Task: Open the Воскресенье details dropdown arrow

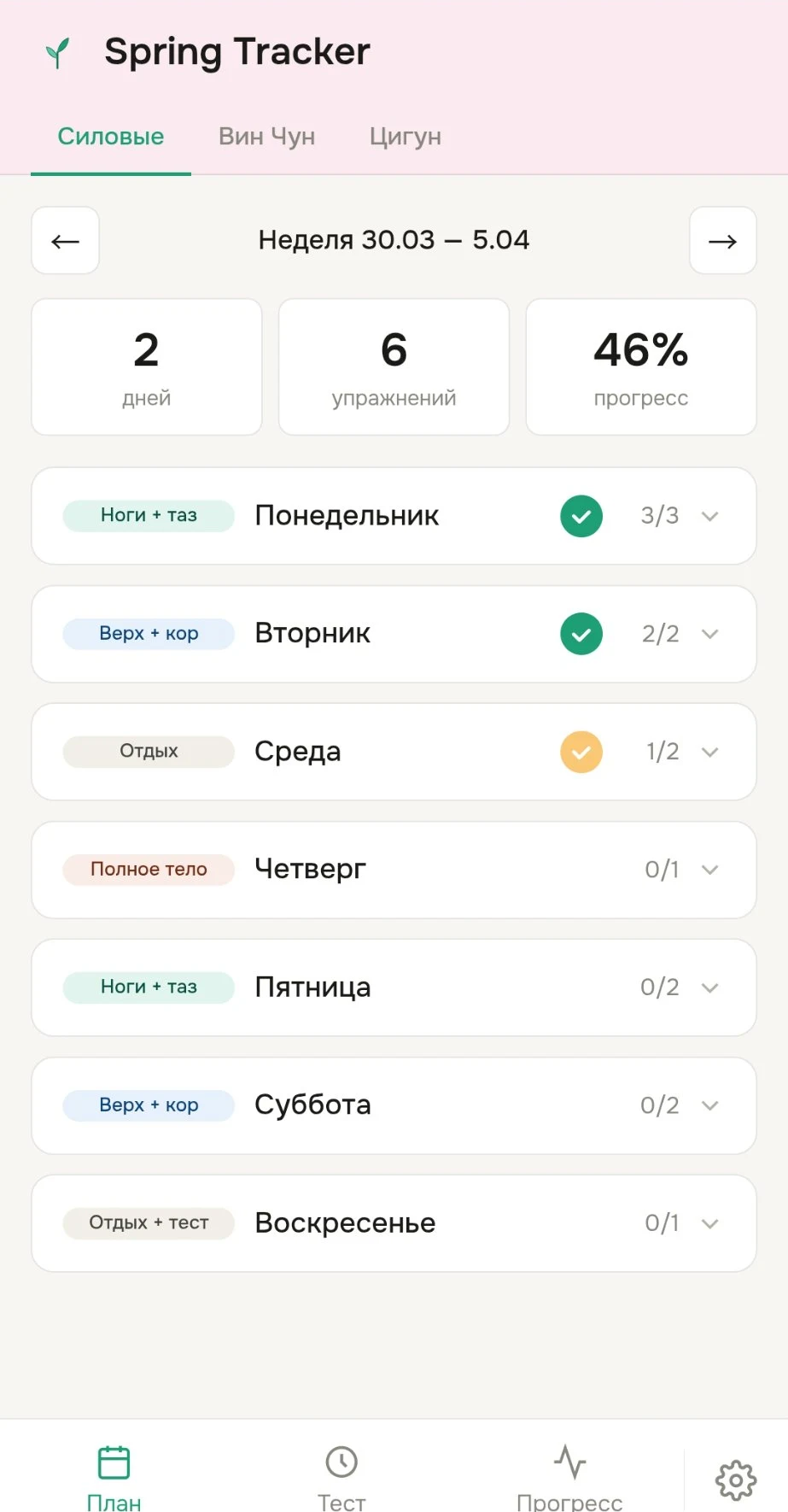Action: click(x=709, y=1223)
